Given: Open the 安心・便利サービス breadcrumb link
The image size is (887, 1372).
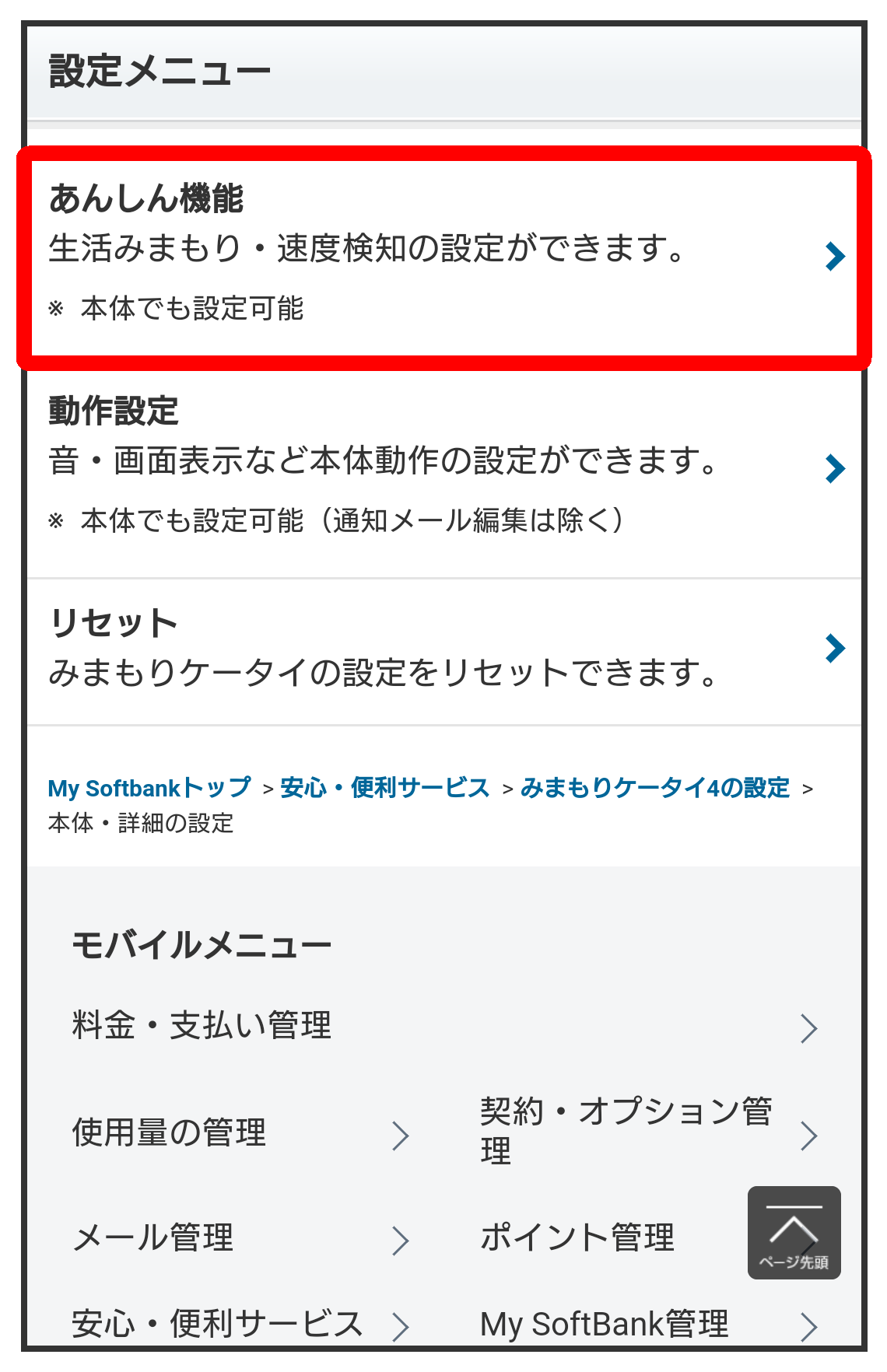Looking at the screenshot, I should click(384, 788).
